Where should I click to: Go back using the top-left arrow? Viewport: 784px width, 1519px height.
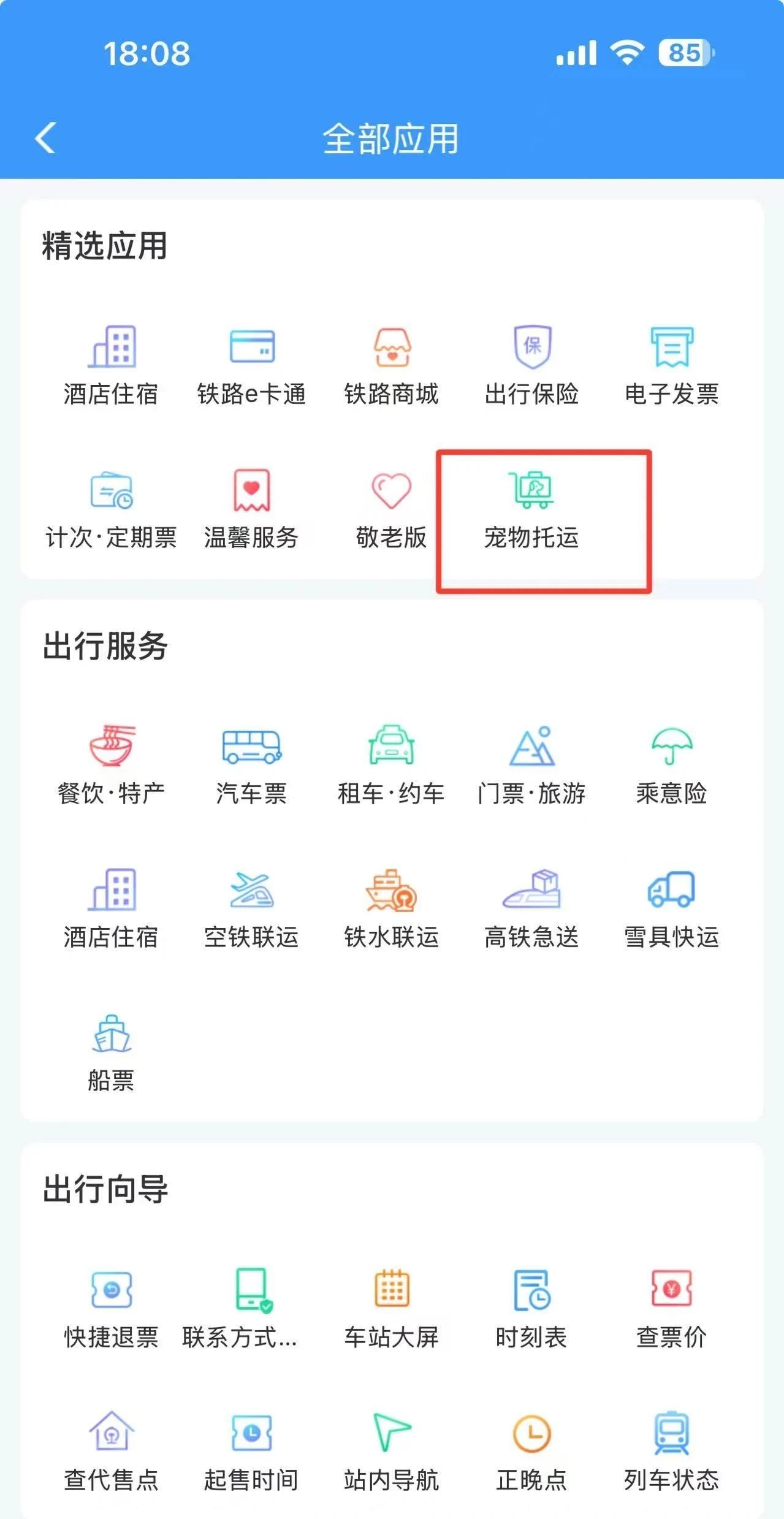click(x=45, y=137)
